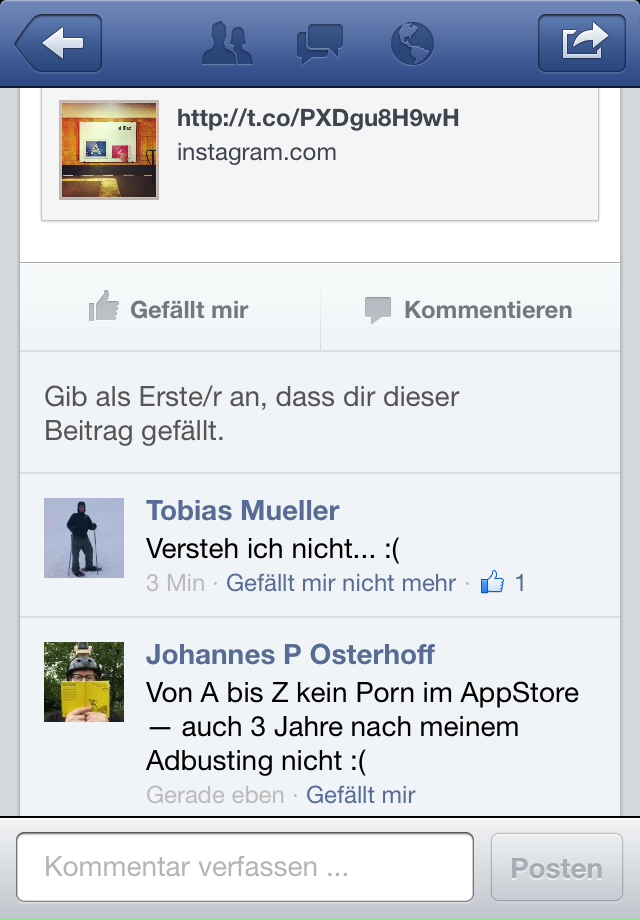Open Tobias Mueller's profile name
Image resolution: width=640 pixels, height=920 pixels.
pos(243,511)
